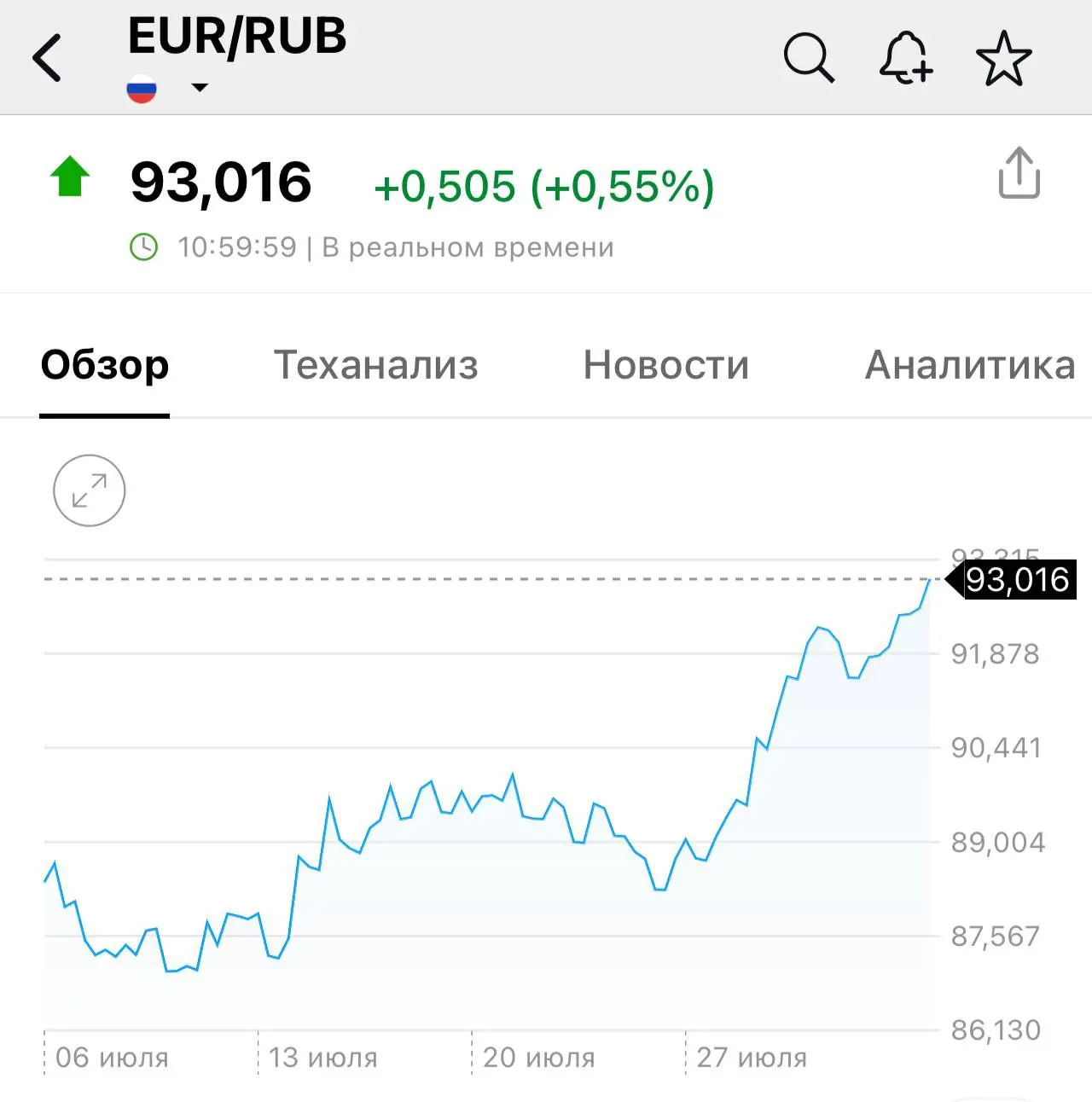Open the Новости tab
The width and height of the screenshot is (1092, 1102).
[666, 365]
